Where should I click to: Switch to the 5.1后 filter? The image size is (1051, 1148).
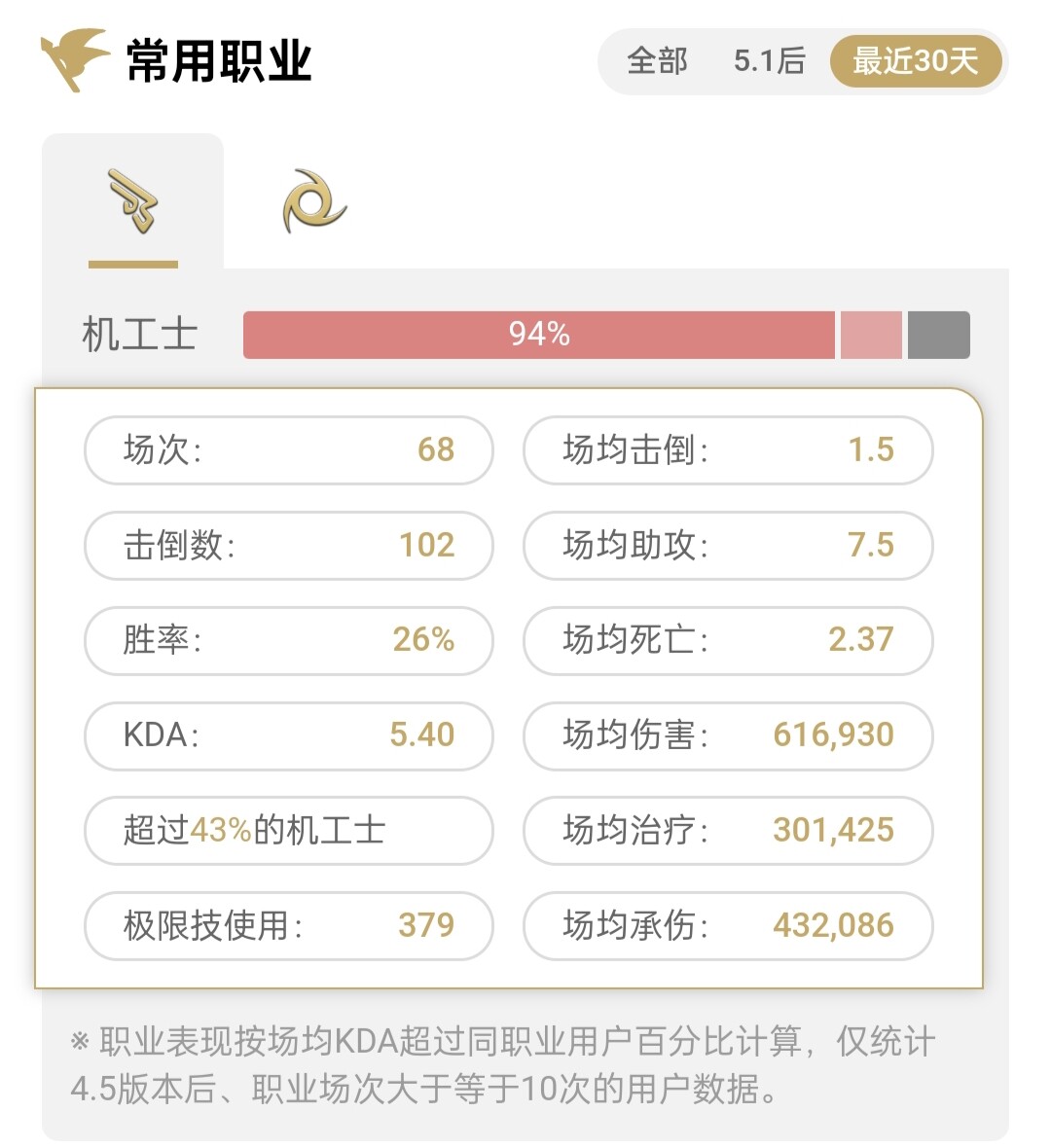tap(769, 61)
